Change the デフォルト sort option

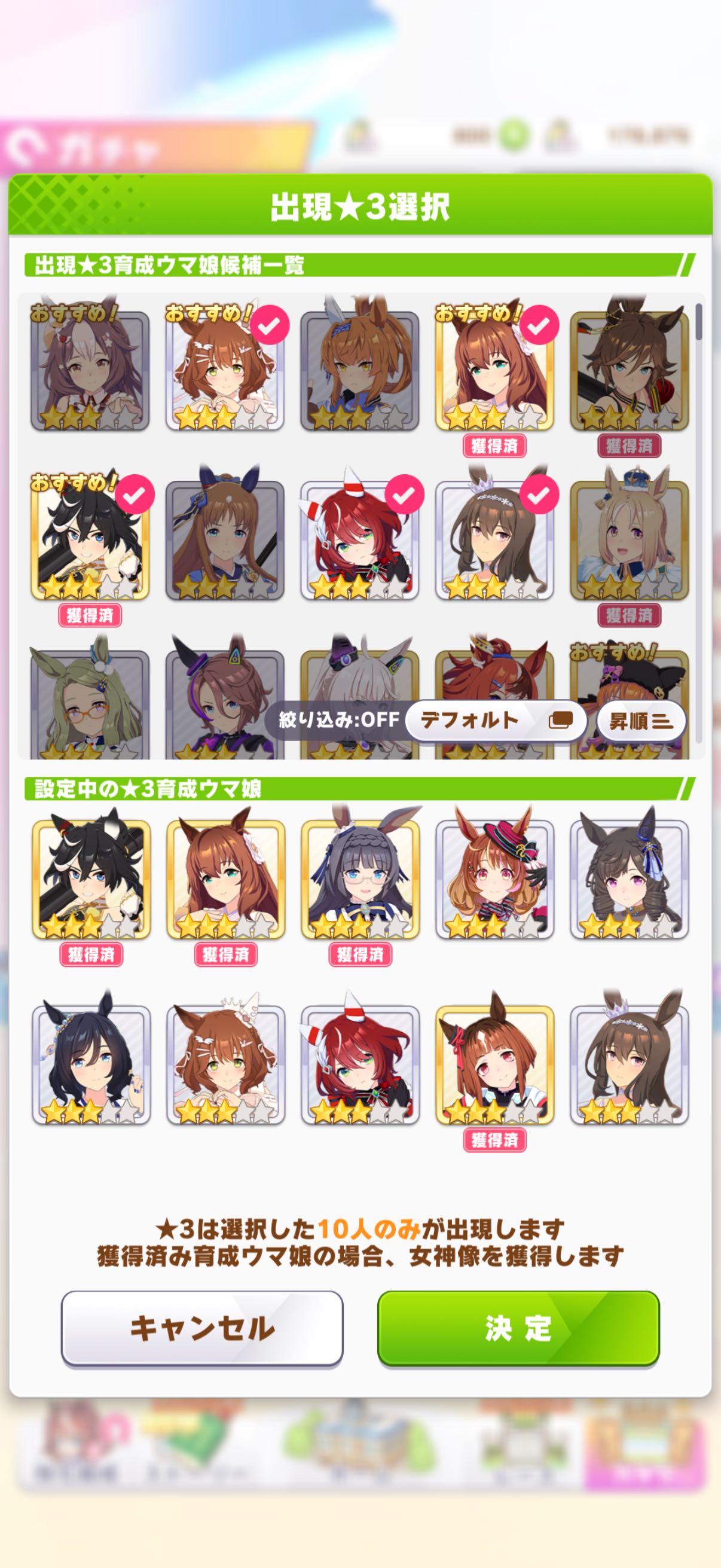494,721
